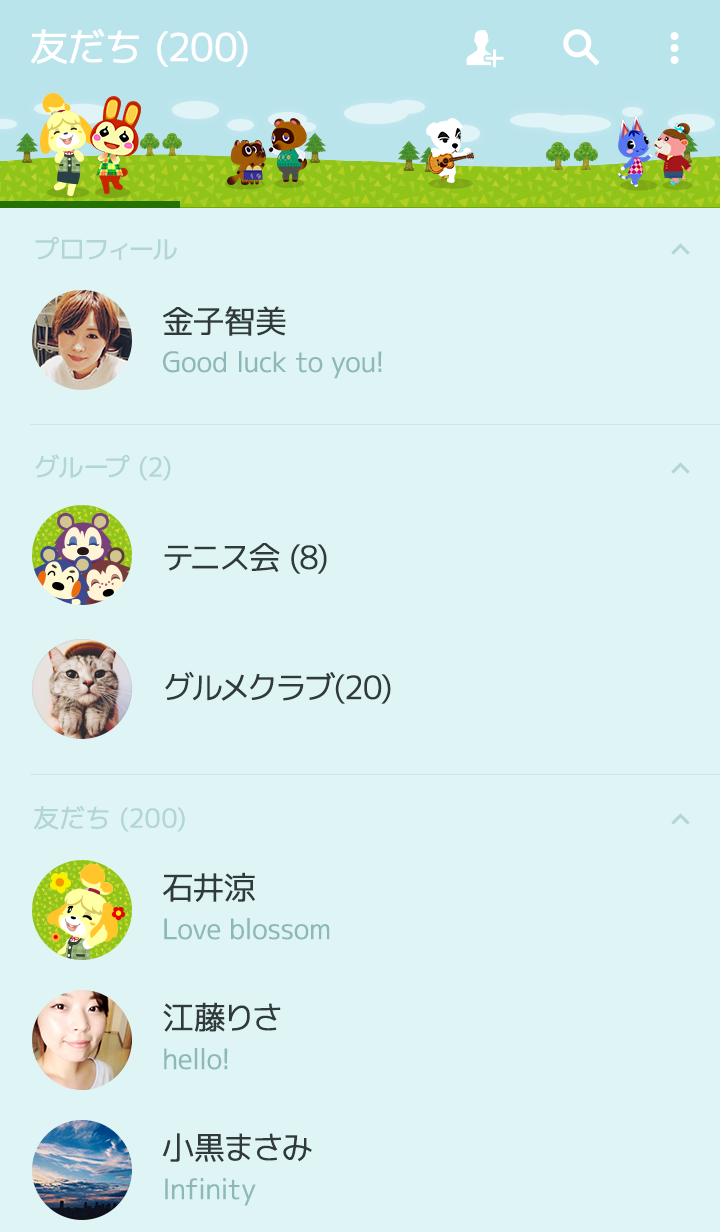720x1232 pixels.
Task: Open the add friend icon
Action: pyautogui.click(x=485, y=48)
